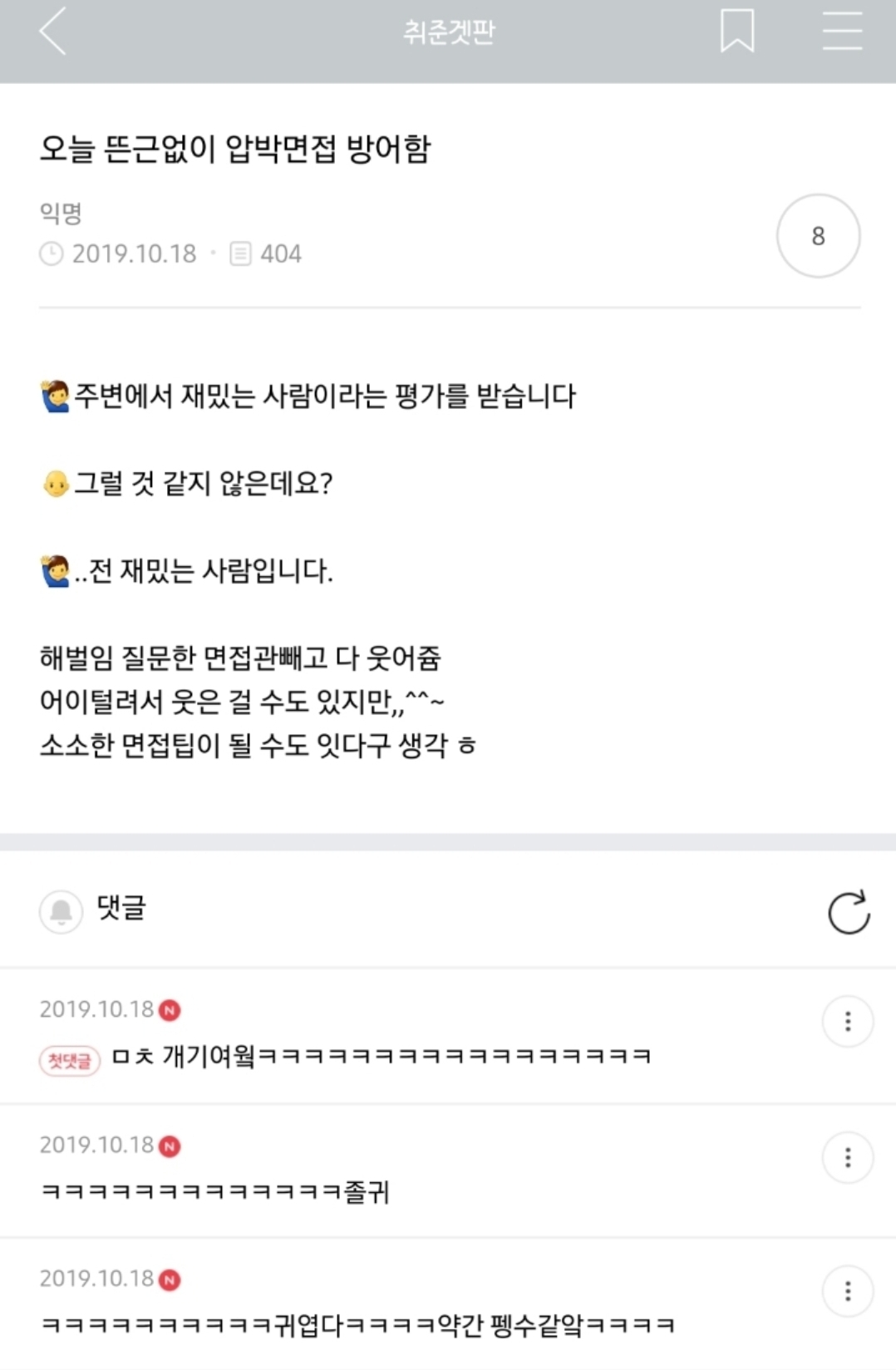Go back using the top-left arrow

pyautogui.click(x=52, y=32)
